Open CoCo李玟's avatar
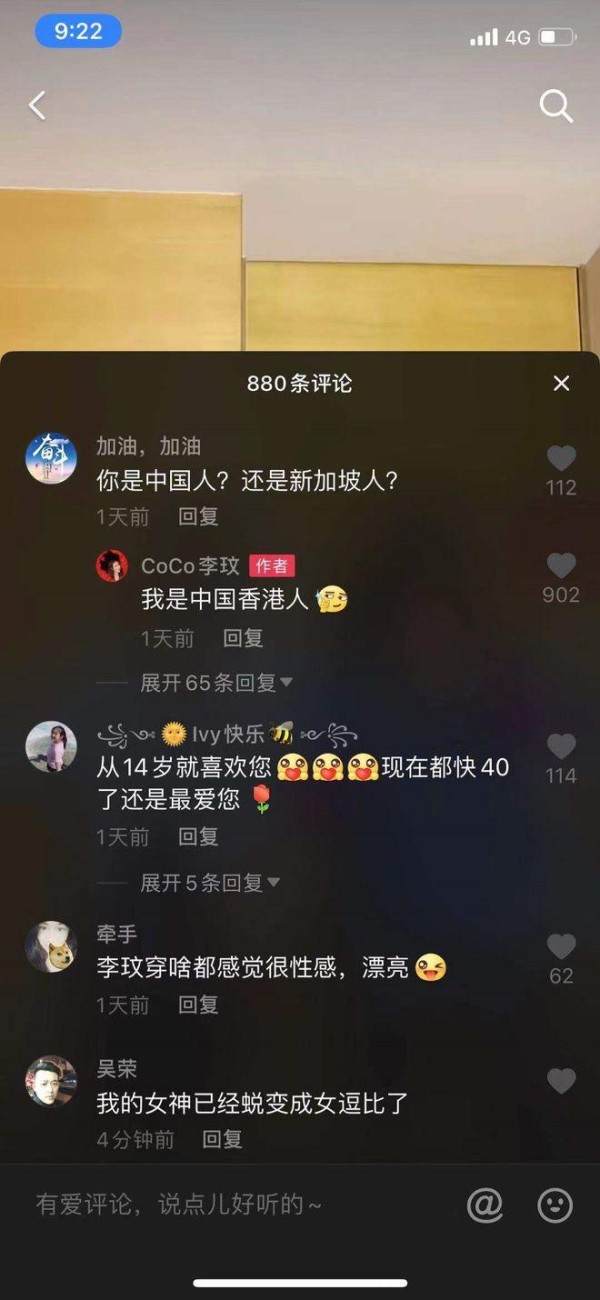The image size is (600, 1300). [x=112, y=566]
